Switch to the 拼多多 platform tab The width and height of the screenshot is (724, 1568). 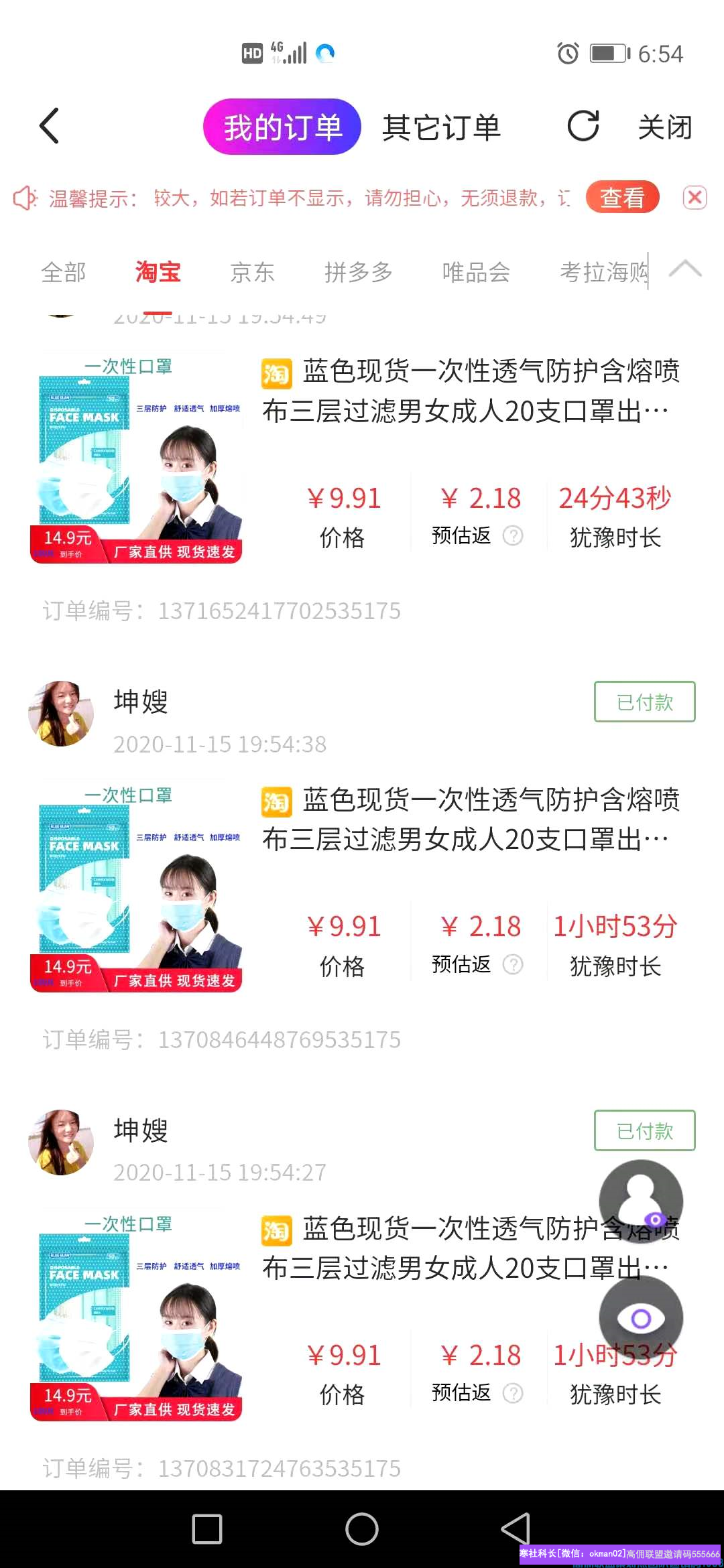click(x=359, y=273)
